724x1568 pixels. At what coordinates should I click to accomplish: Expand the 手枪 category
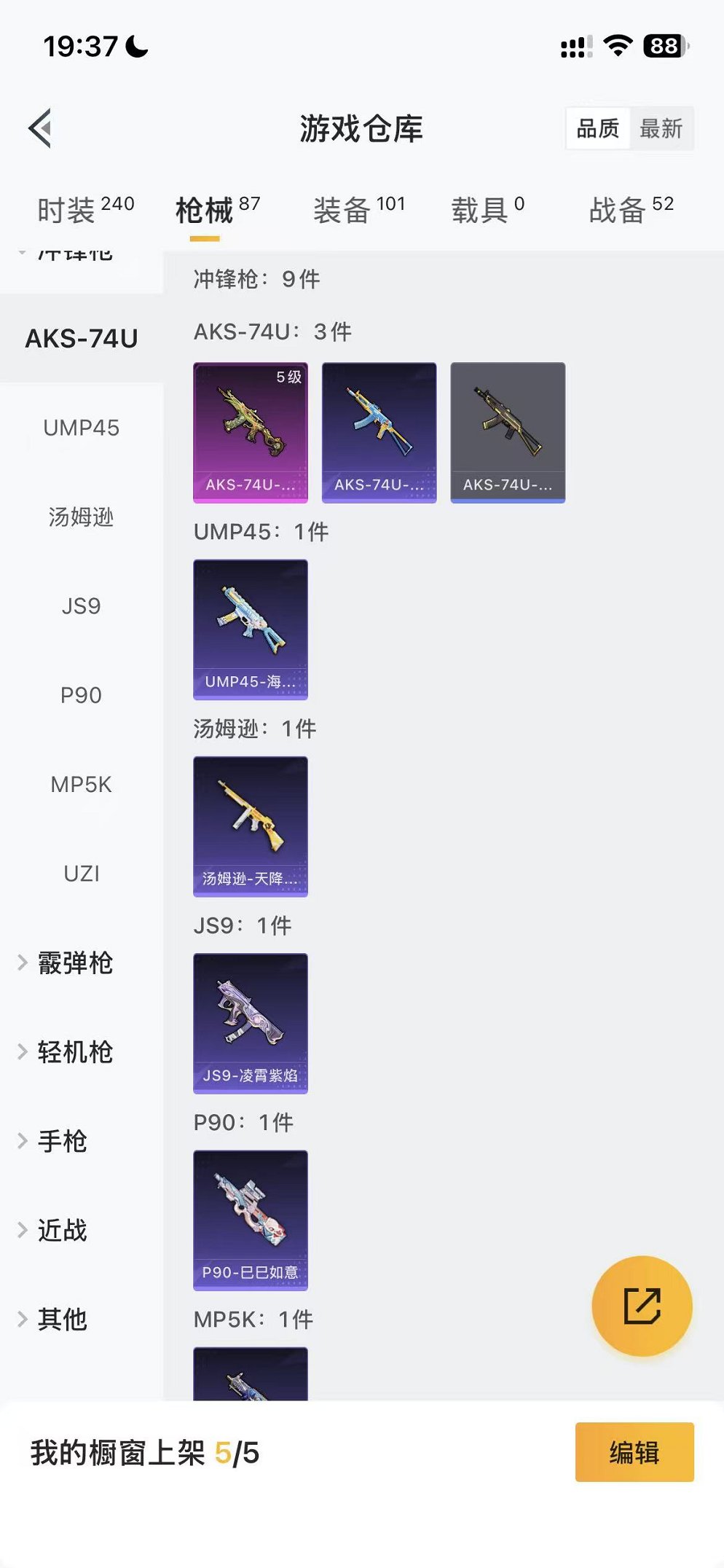tap(62, 1141)
